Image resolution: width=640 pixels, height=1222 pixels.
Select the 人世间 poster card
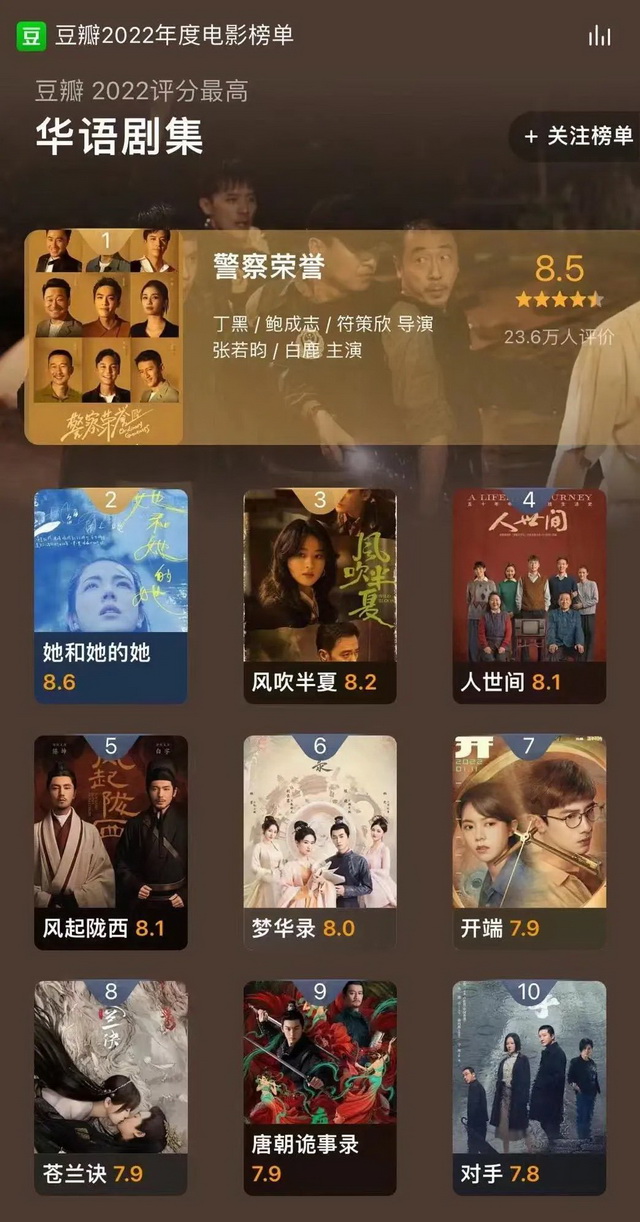529,595
